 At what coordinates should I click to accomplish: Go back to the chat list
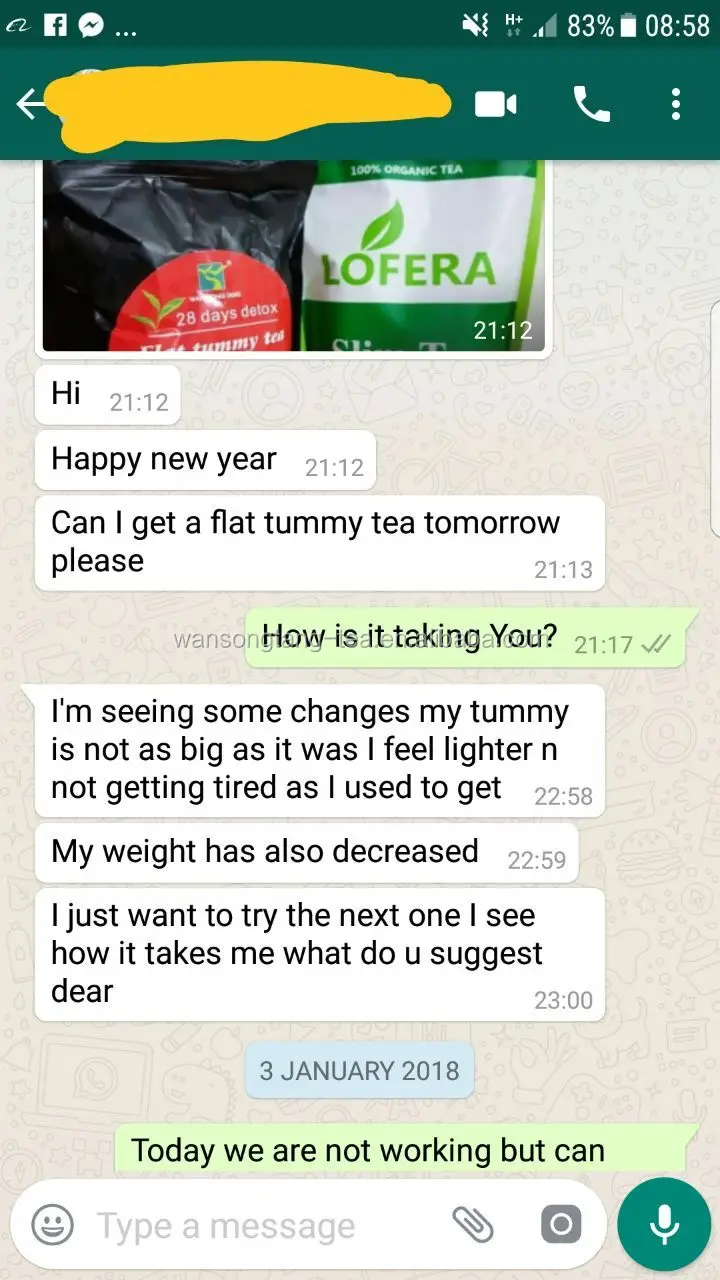[x=30, y=104]
